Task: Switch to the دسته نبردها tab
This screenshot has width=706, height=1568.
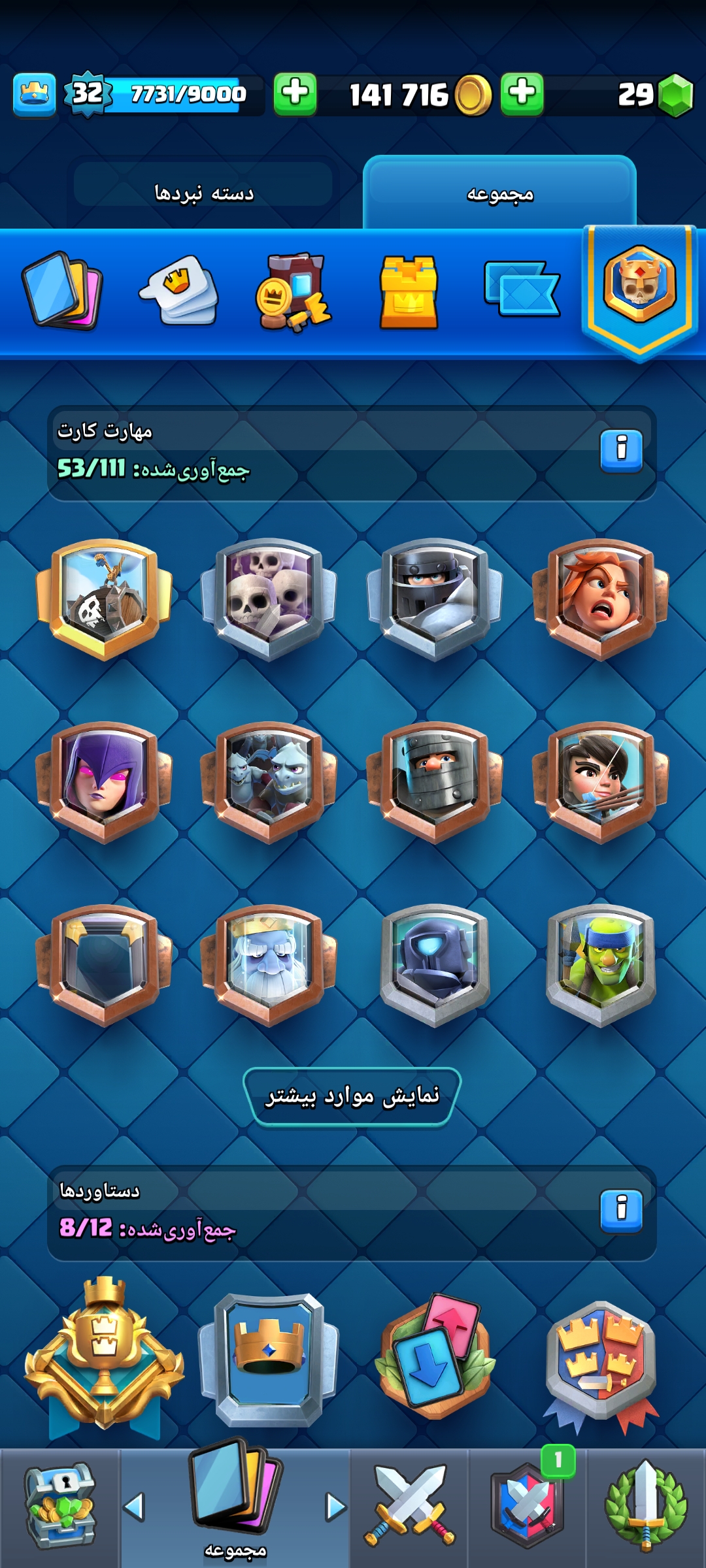Action: [203, 193]
